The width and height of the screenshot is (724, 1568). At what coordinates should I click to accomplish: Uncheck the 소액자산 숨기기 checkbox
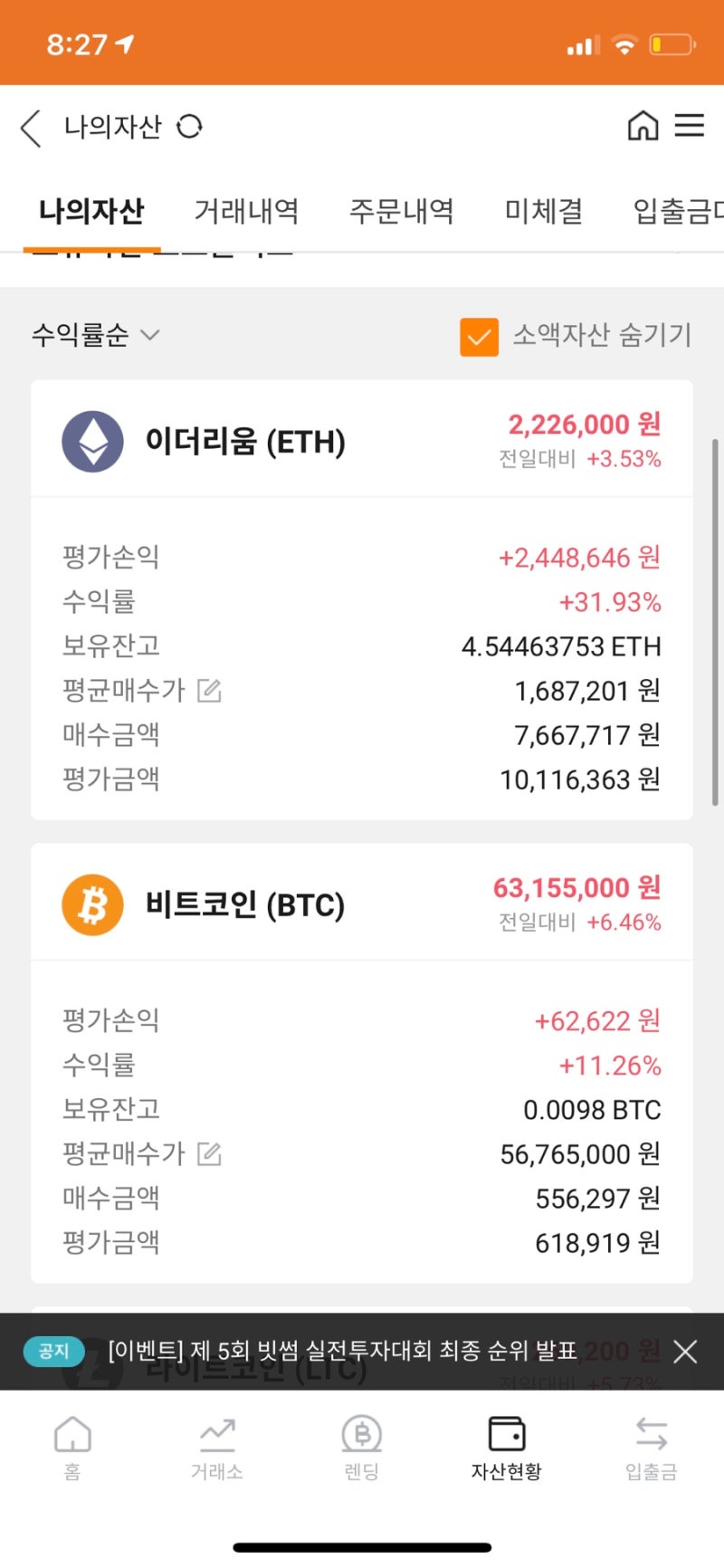[479, 337]
